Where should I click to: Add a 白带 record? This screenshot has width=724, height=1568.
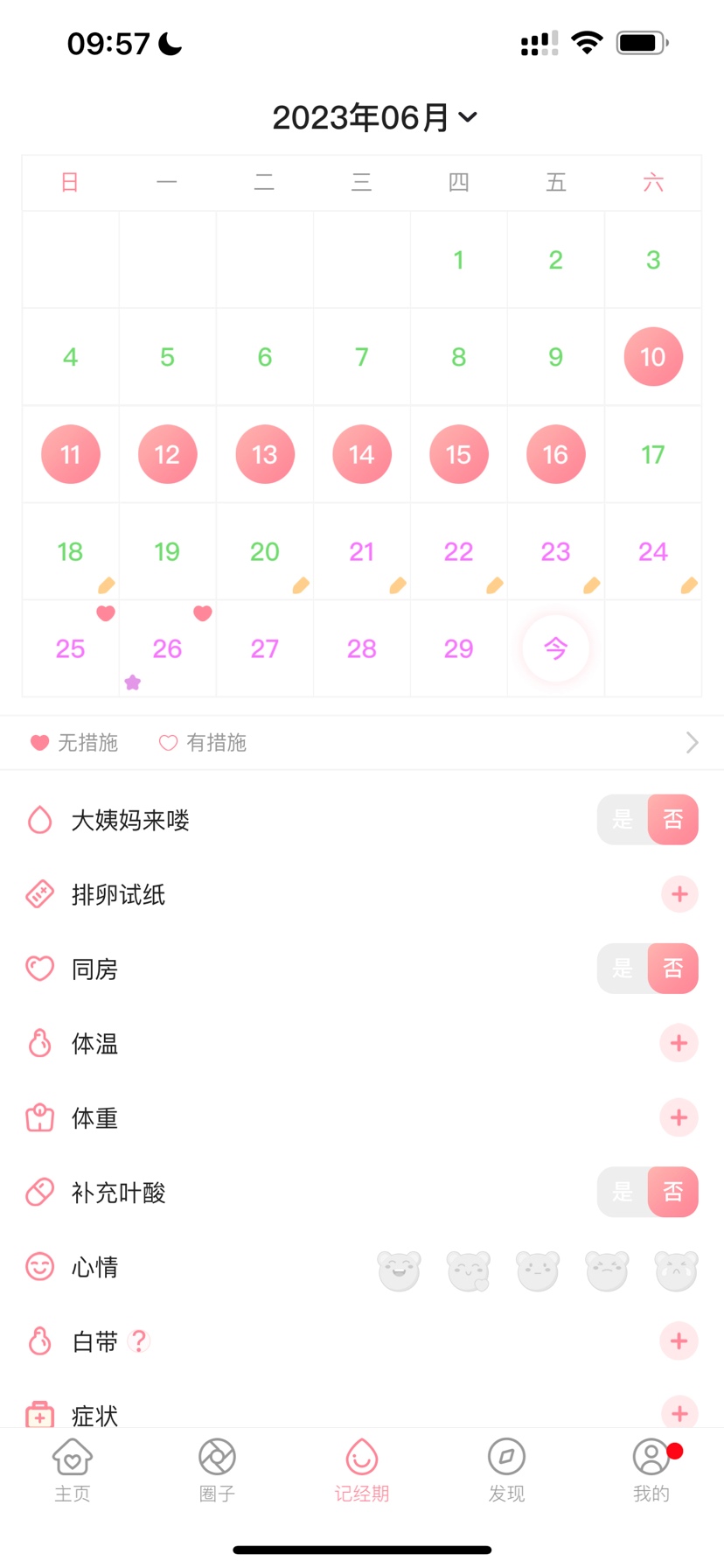[679, 1340]
